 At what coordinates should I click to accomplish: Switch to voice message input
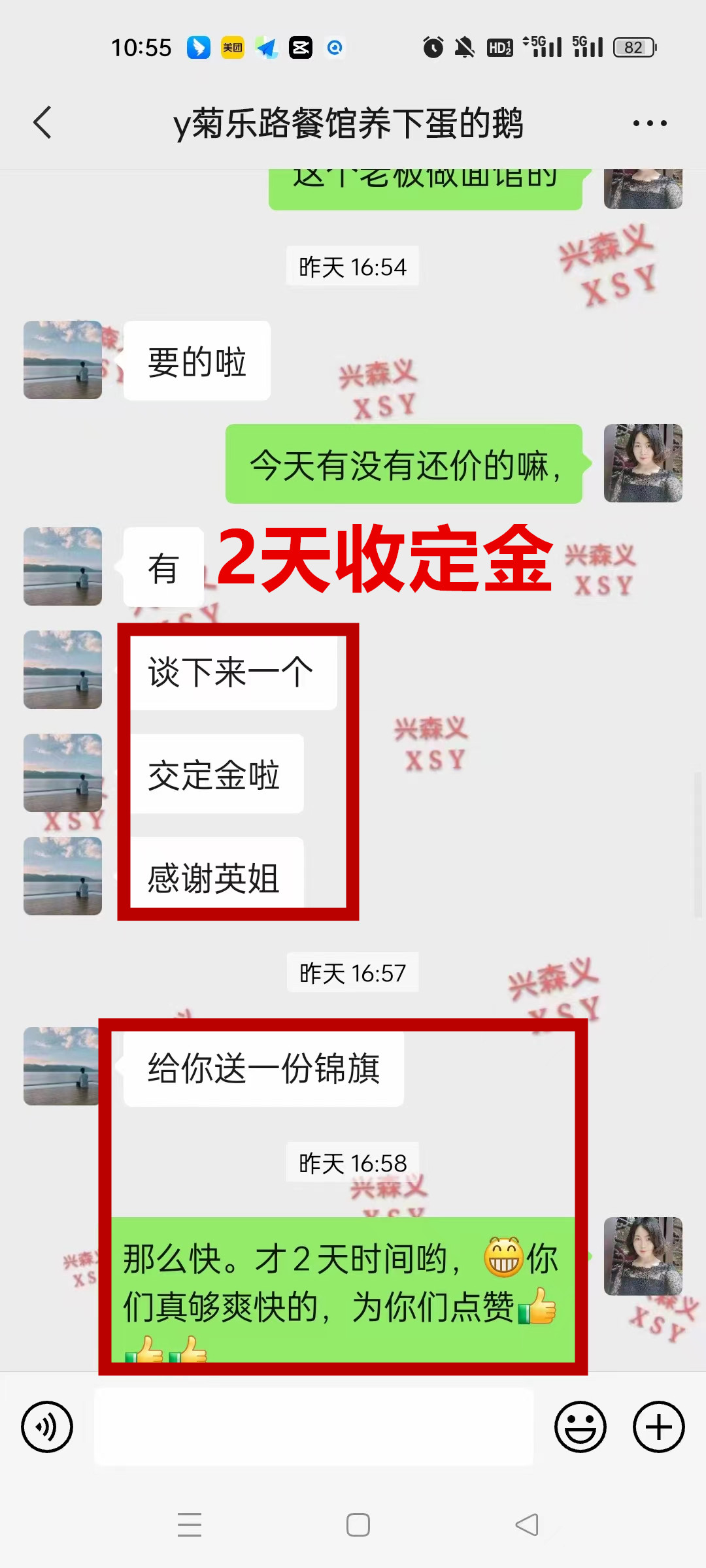point(47,1426)
